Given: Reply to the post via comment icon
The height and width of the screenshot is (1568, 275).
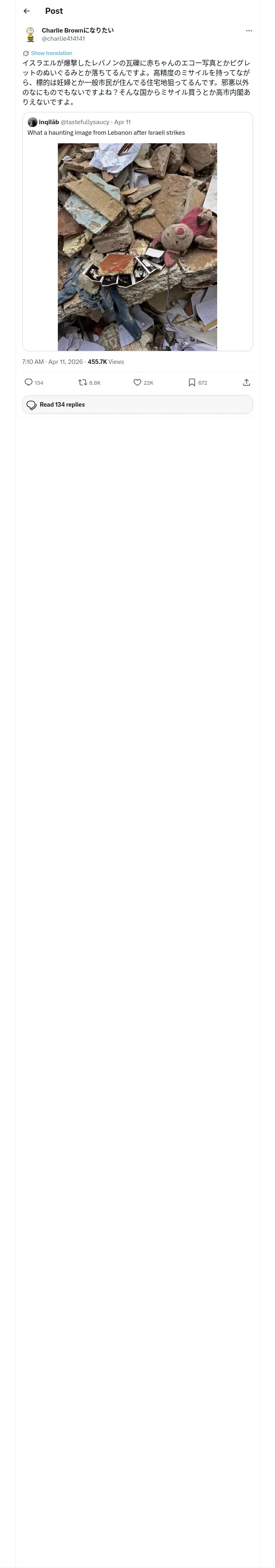Looking at the screenshot, I should coord(29,382).
